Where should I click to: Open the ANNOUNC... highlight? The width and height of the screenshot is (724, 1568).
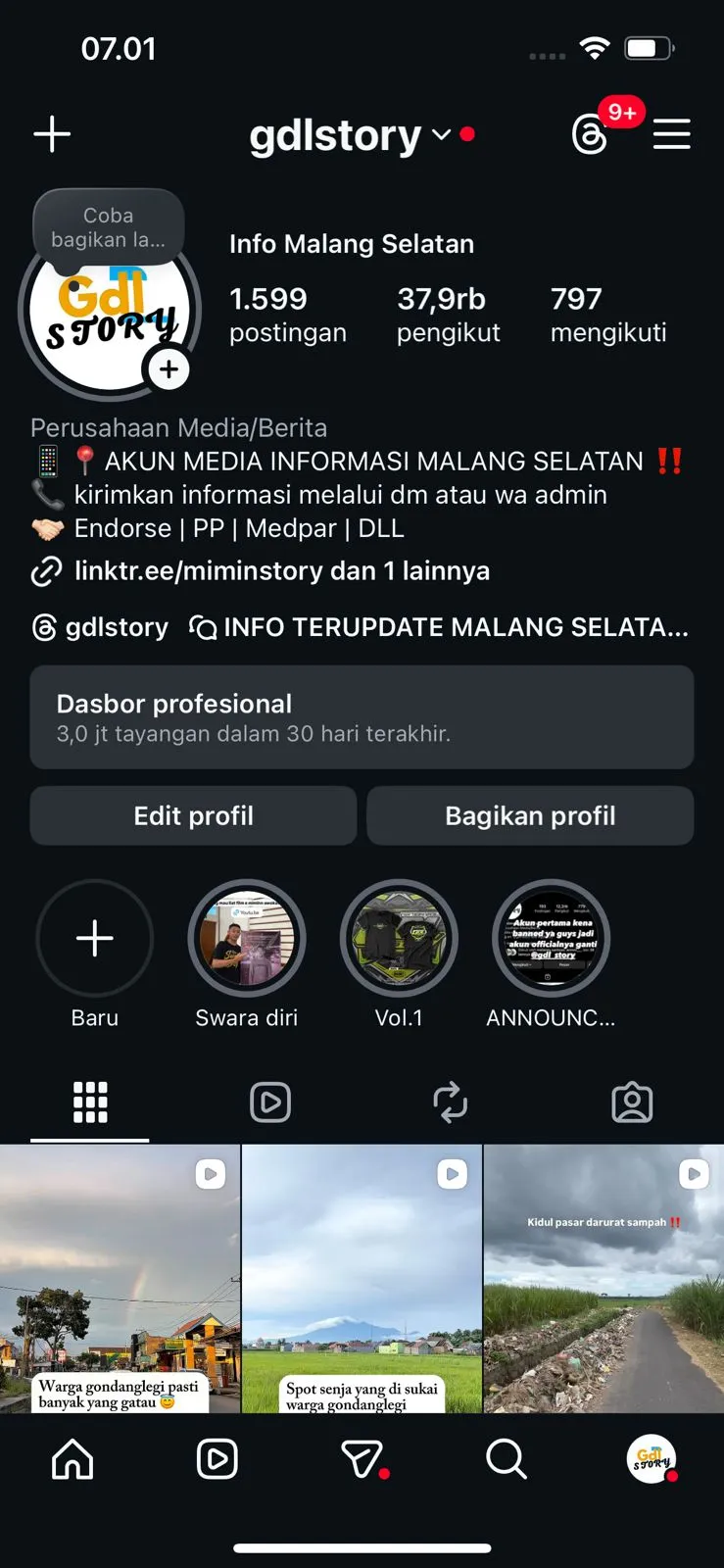tap(551, 939)
